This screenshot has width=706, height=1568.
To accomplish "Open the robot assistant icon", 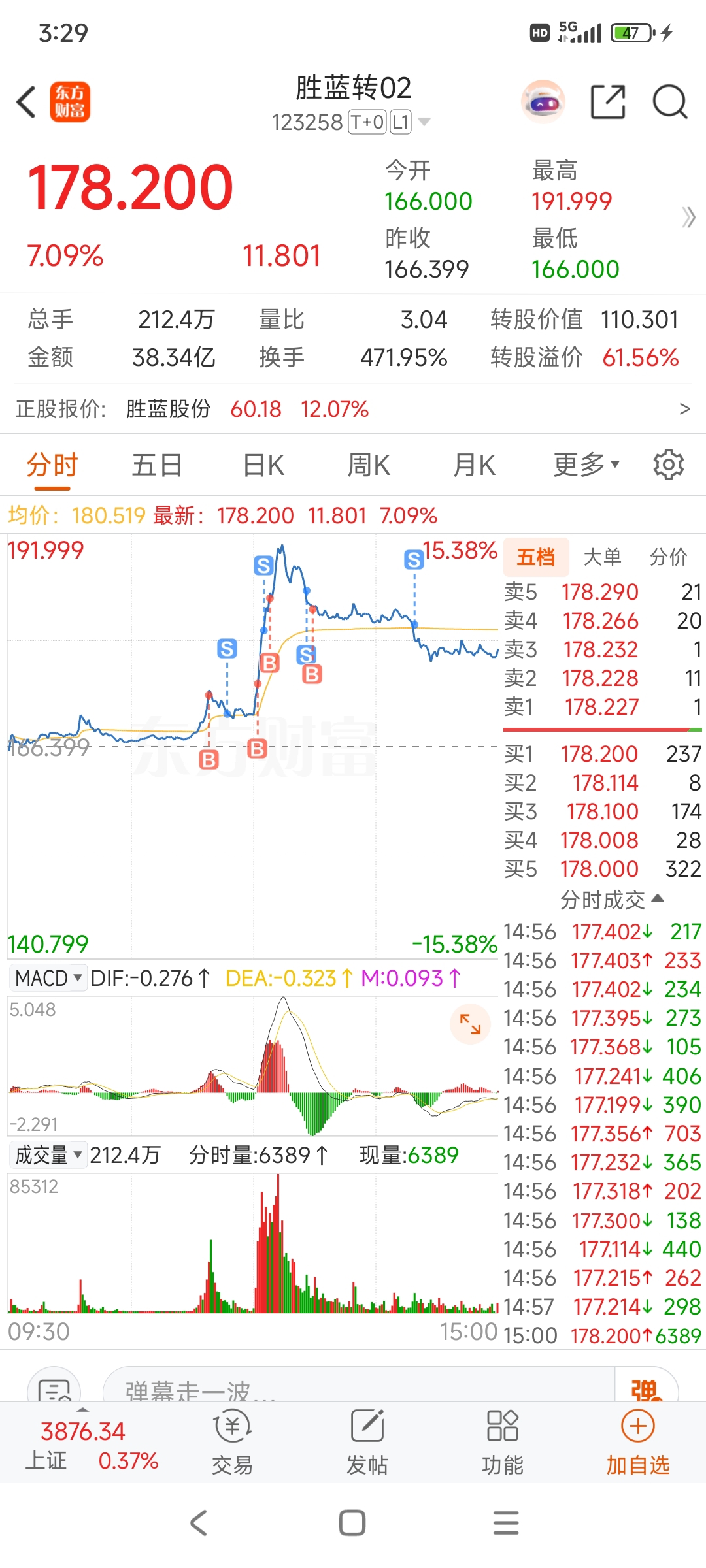I will pos(543,102).
